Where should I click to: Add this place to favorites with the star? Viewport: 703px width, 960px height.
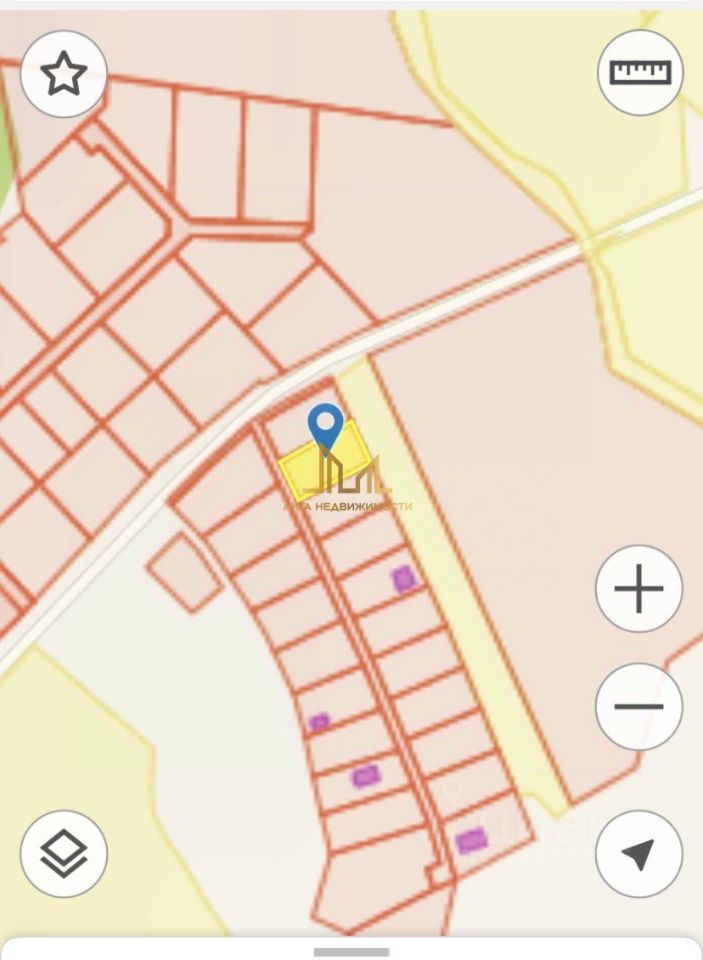coord(64,75)
